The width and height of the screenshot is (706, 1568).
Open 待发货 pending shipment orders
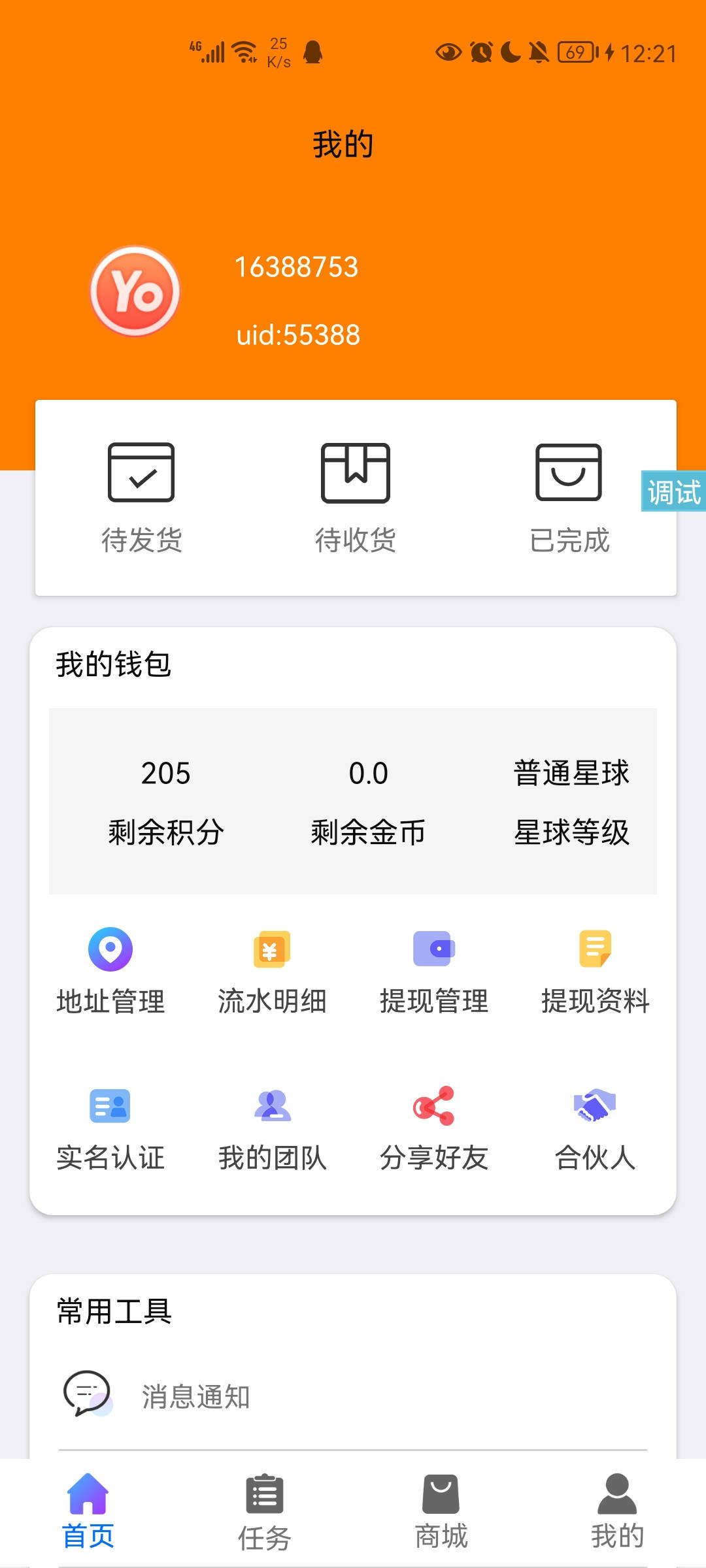[x=141, y=498]
